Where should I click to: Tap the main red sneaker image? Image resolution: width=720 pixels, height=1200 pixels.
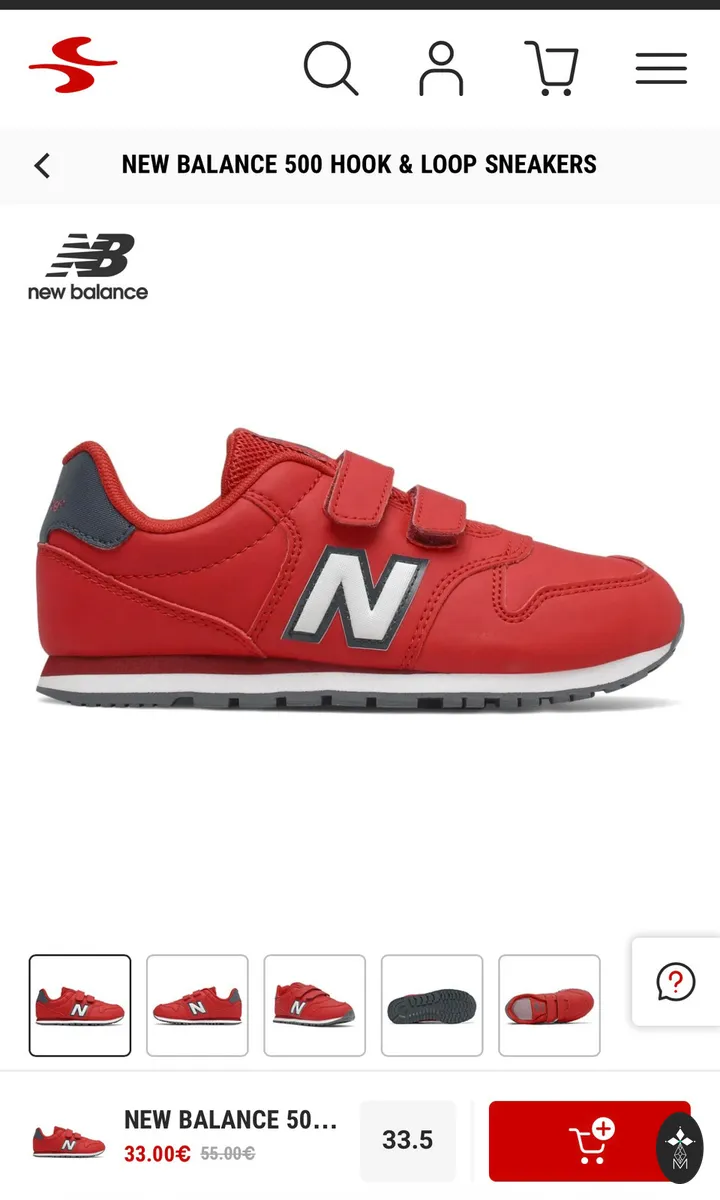pyautogui.click(x=360, y=570)
